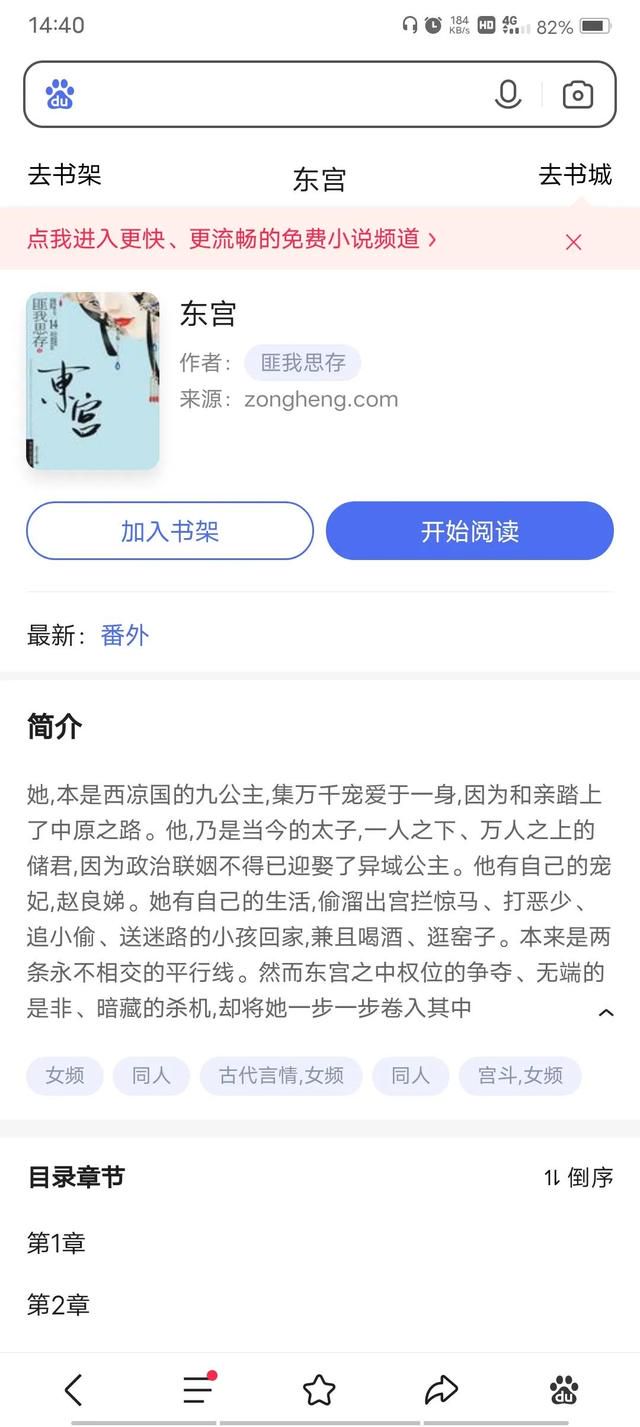The height and width of the screenshot is (1427, 640).
Task: Start reading with 开始阅读 button
Action: (469, 531)
